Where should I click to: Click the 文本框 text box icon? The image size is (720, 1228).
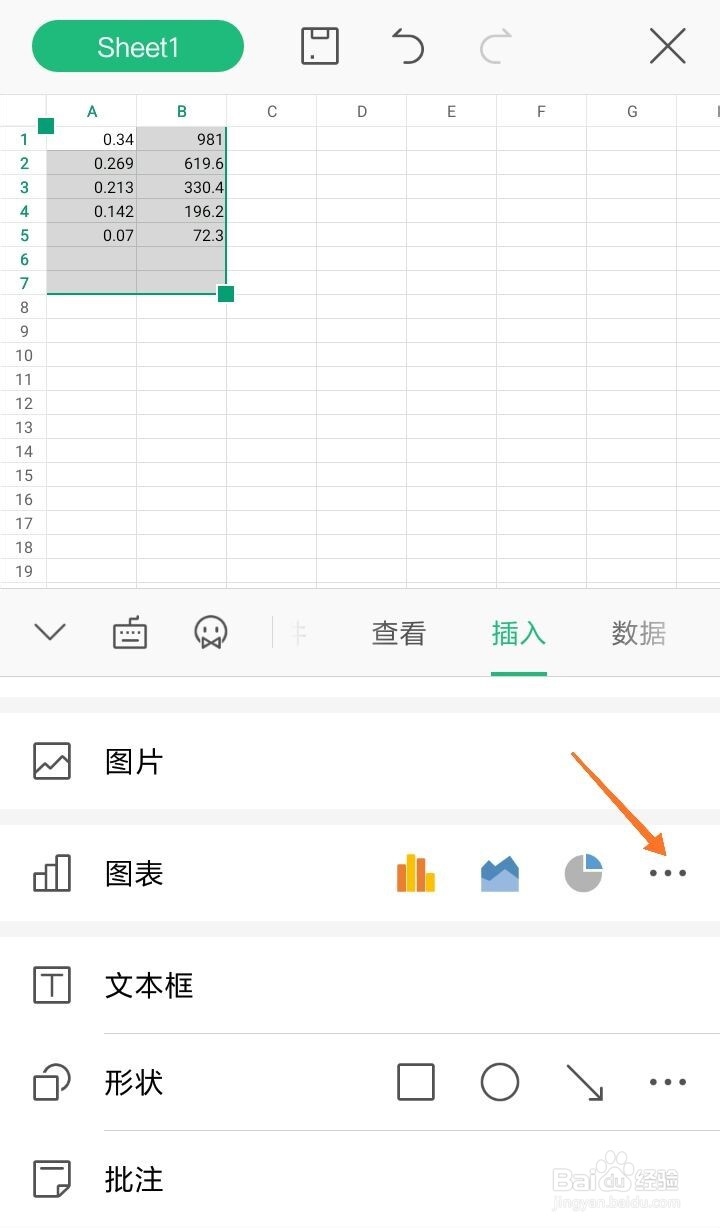51,985
